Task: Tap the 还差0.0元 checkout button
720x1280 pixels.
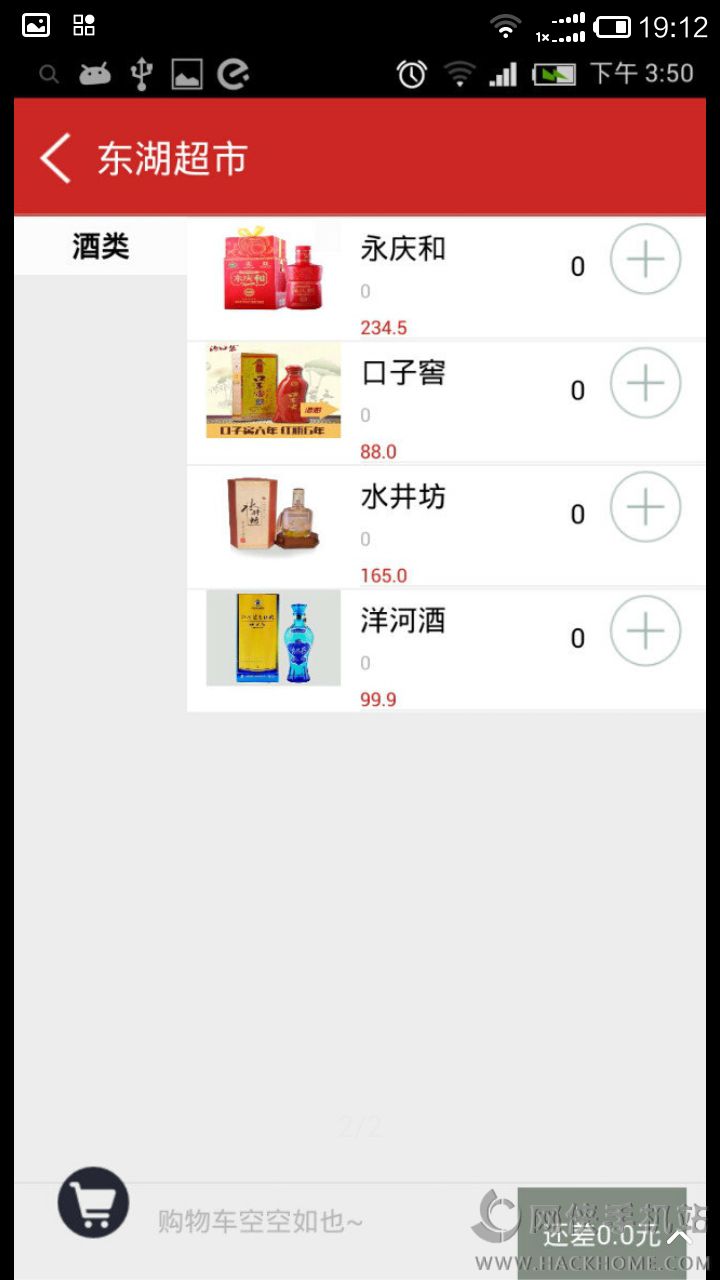Action: click(x=602, y=1233)
